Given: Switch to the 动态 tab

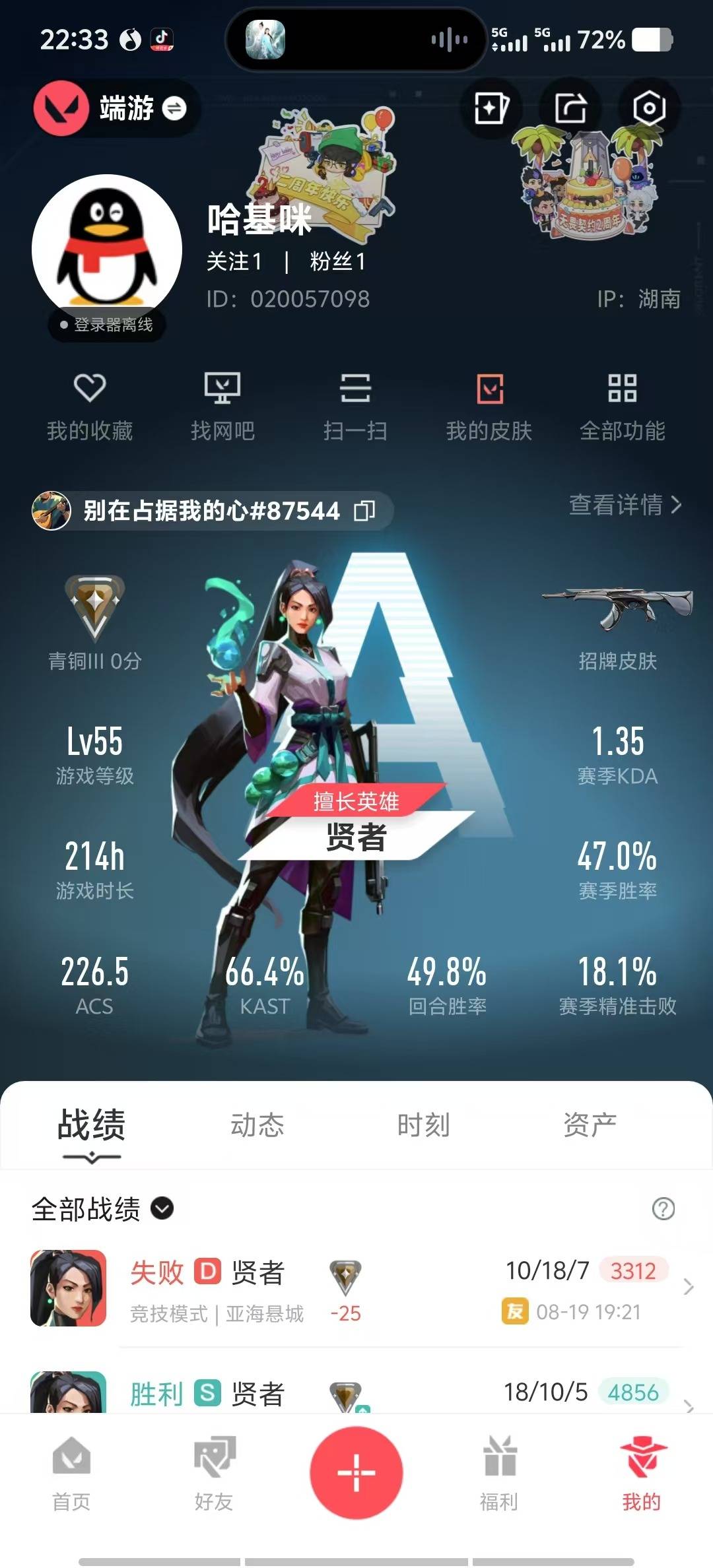Looking at the screenshot, I should coord(257,1125).
